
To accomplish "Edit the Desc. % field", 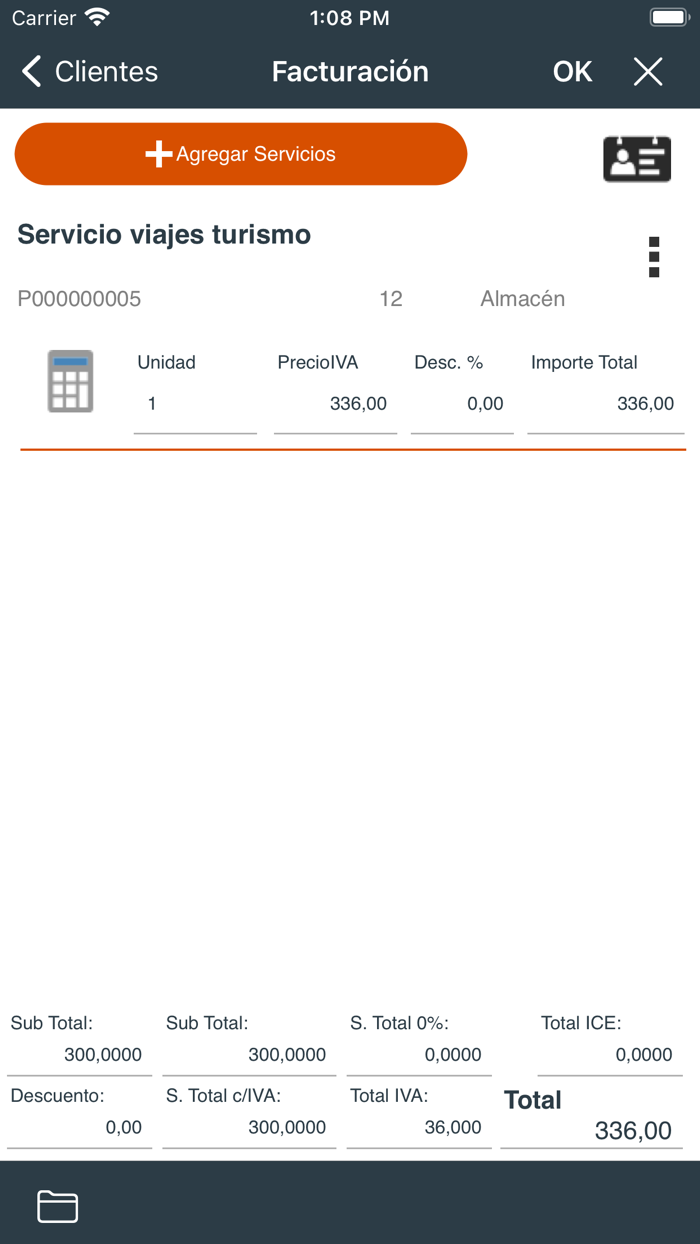I will (462, 404).
